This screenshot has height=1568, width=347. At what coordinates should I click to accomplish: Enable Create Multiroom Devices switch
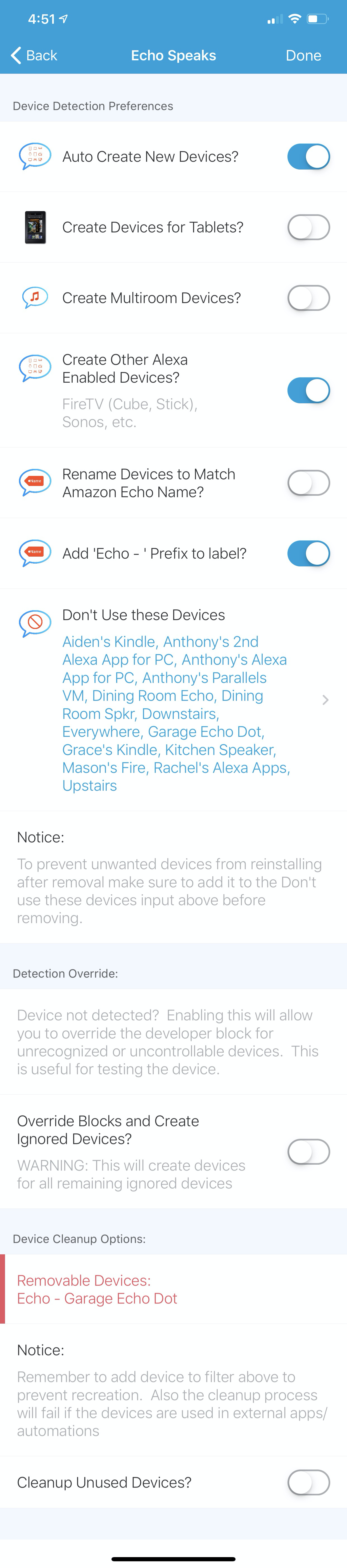[x=308, y=298]
